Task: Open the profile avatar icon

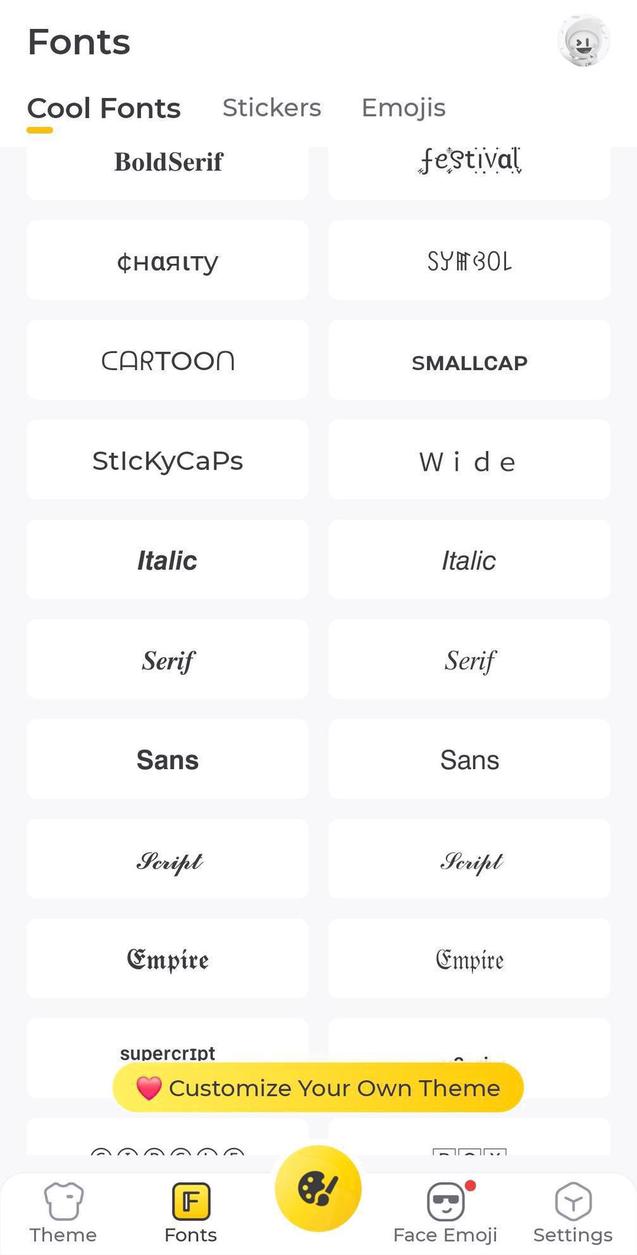Action: (583, 42)
